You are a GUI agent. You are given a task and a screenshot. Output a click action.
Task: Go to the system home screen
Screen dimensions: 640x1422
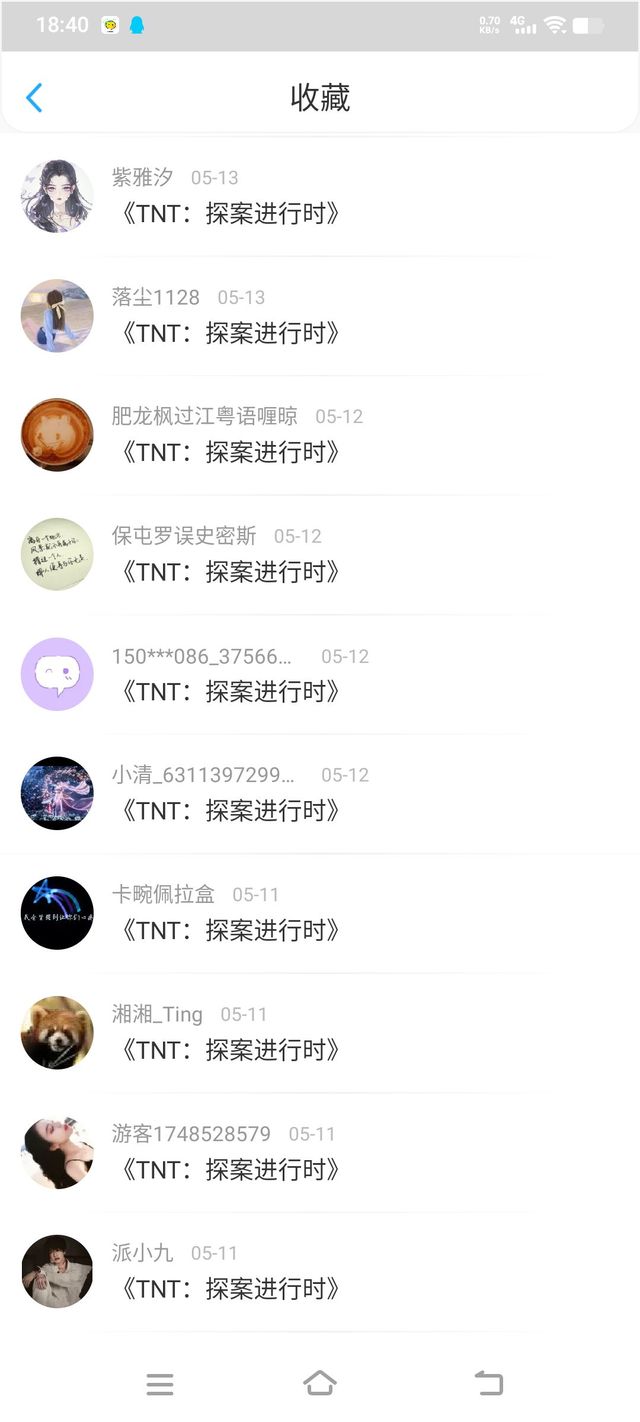(x=319, y=1383)
